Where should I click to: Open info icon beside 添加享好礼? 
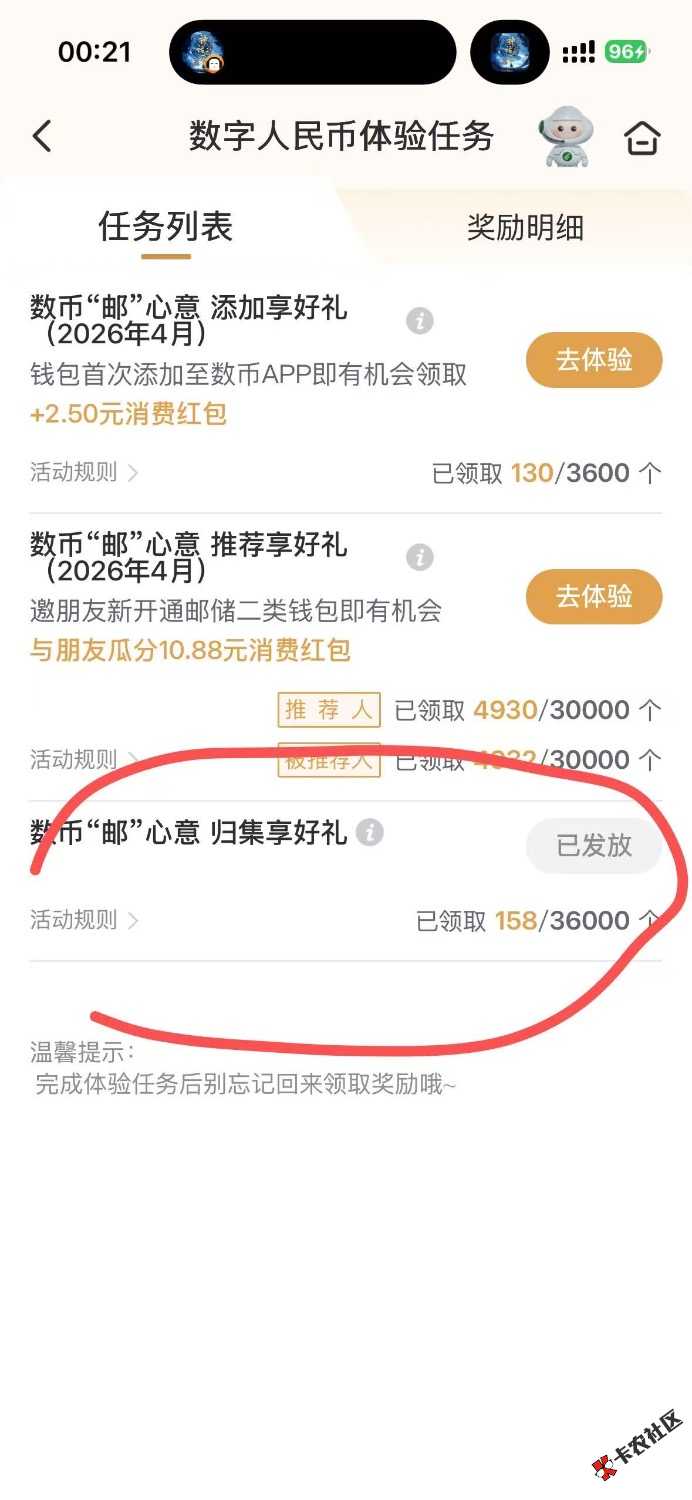(420, 321)
